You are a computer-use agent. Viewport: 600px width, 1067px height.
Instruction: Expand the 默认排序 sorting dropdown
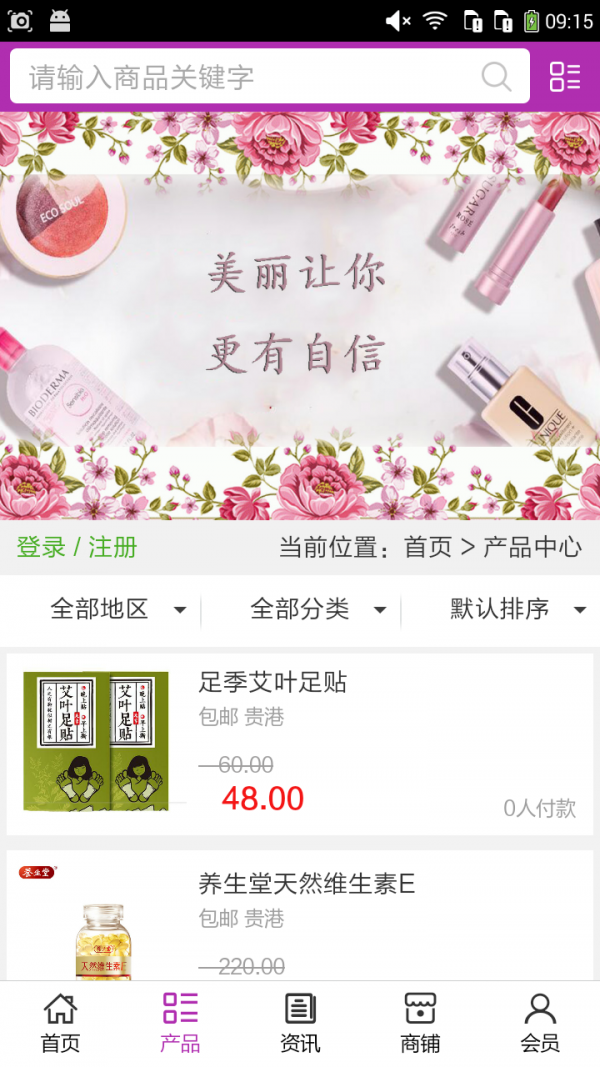click(517, 609)
